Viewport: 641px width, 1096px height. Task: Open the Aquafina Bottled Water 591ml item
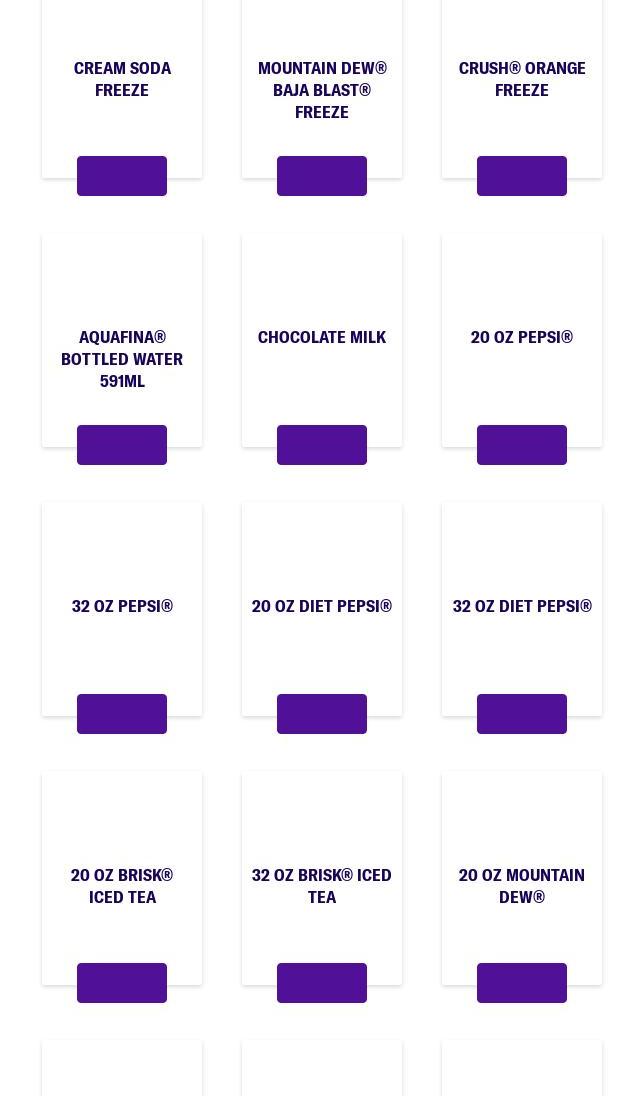coord(122,358)
